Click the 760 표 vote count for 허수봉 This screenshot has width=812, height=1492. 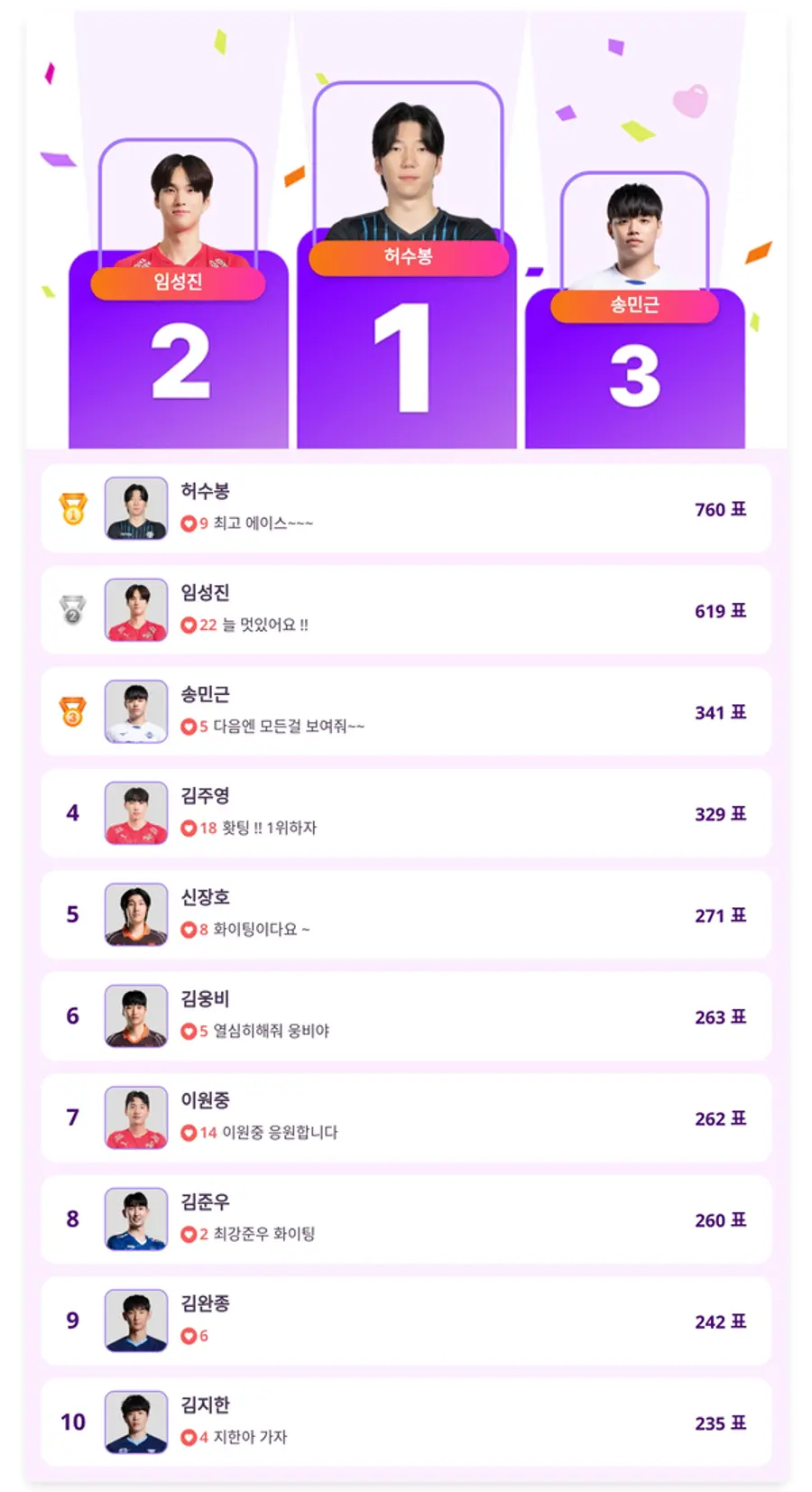click(x=722, y=509)
